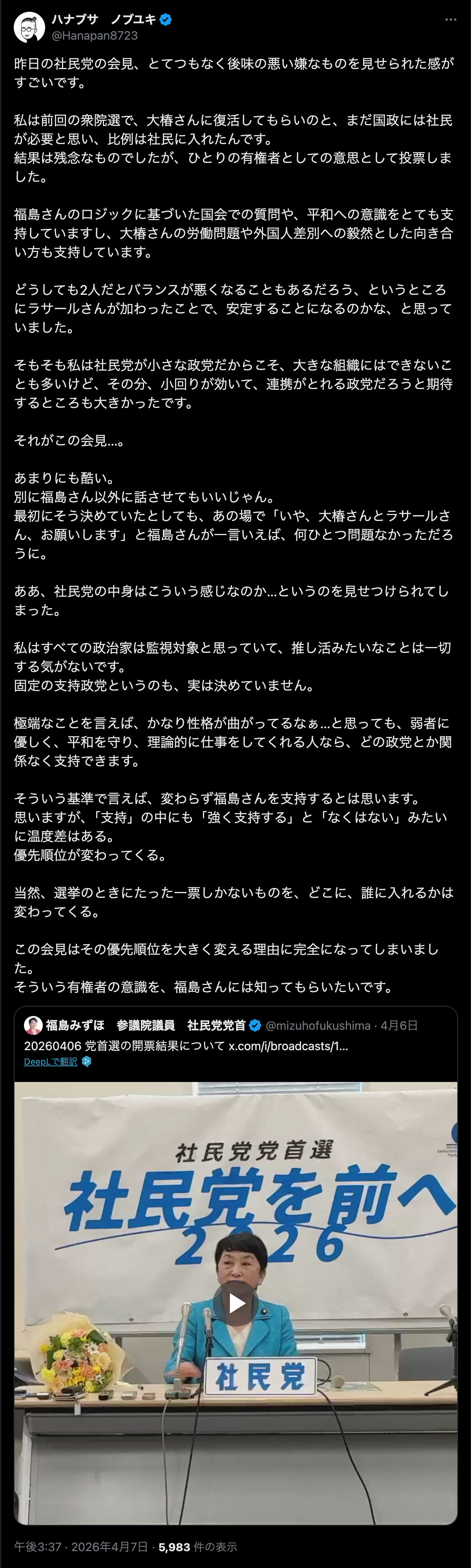Viewport: 471px width, 1568px height.
Task: Tap the DeepLで翻訳 translate link
Action: click(51, 1062)
